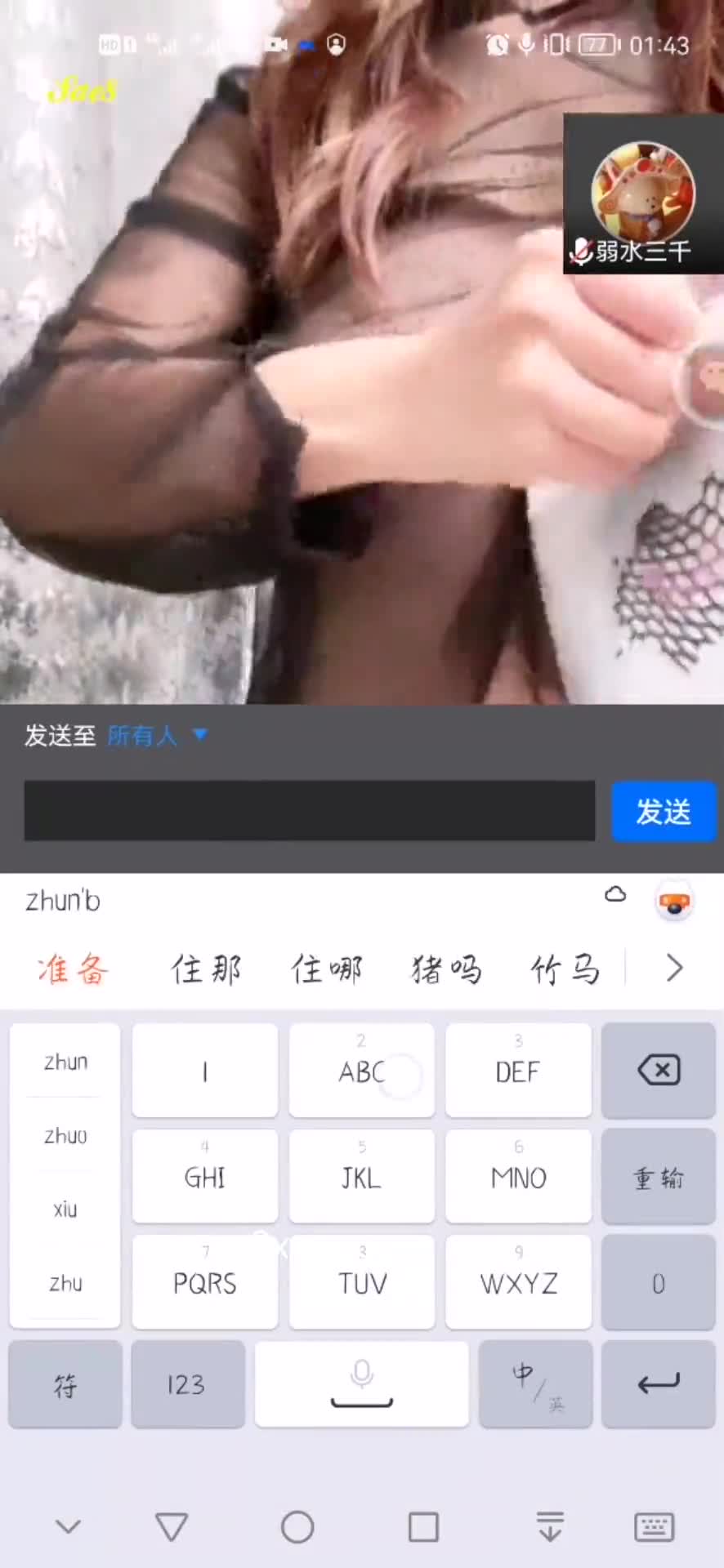Open the input method robot icon
724x1568 pixels.
(x=674, y=902)
